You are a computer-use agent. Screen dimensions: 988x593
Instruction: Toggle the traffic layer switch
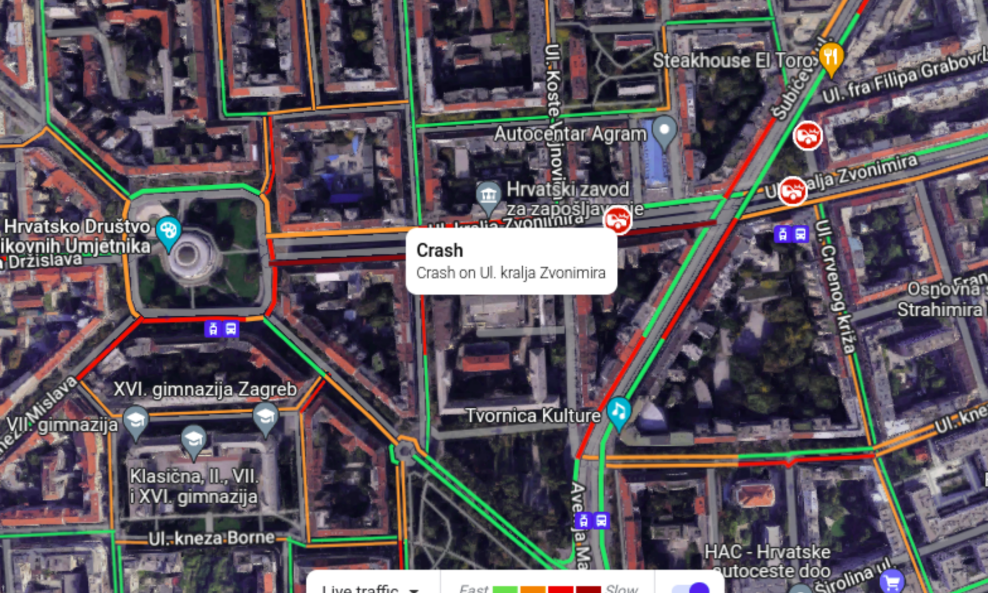pos(690,587)
